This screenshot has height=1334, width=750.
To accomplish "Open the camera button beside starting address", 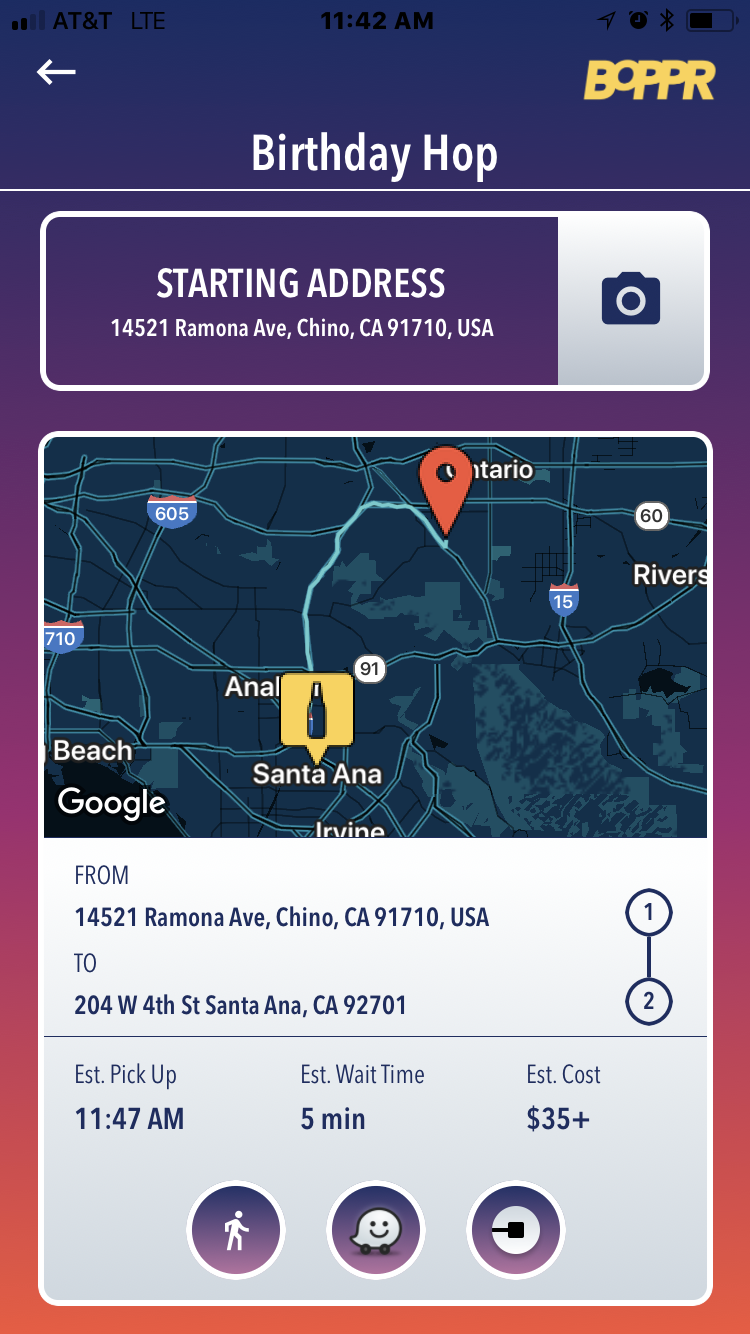I will (631, 300).
